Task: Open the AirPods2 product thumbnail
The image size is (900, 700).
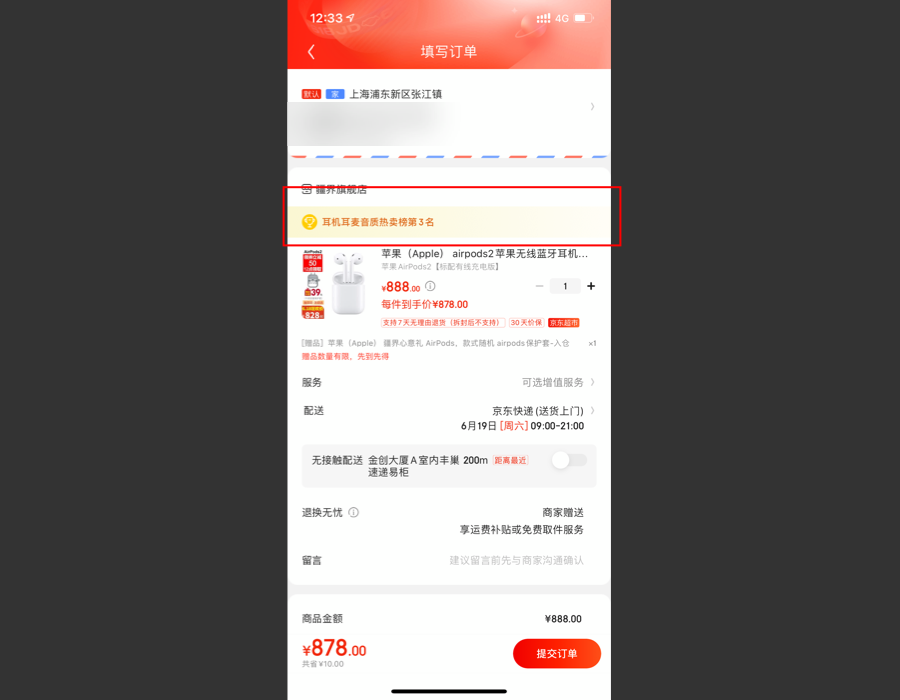Action: click(337, 284)
